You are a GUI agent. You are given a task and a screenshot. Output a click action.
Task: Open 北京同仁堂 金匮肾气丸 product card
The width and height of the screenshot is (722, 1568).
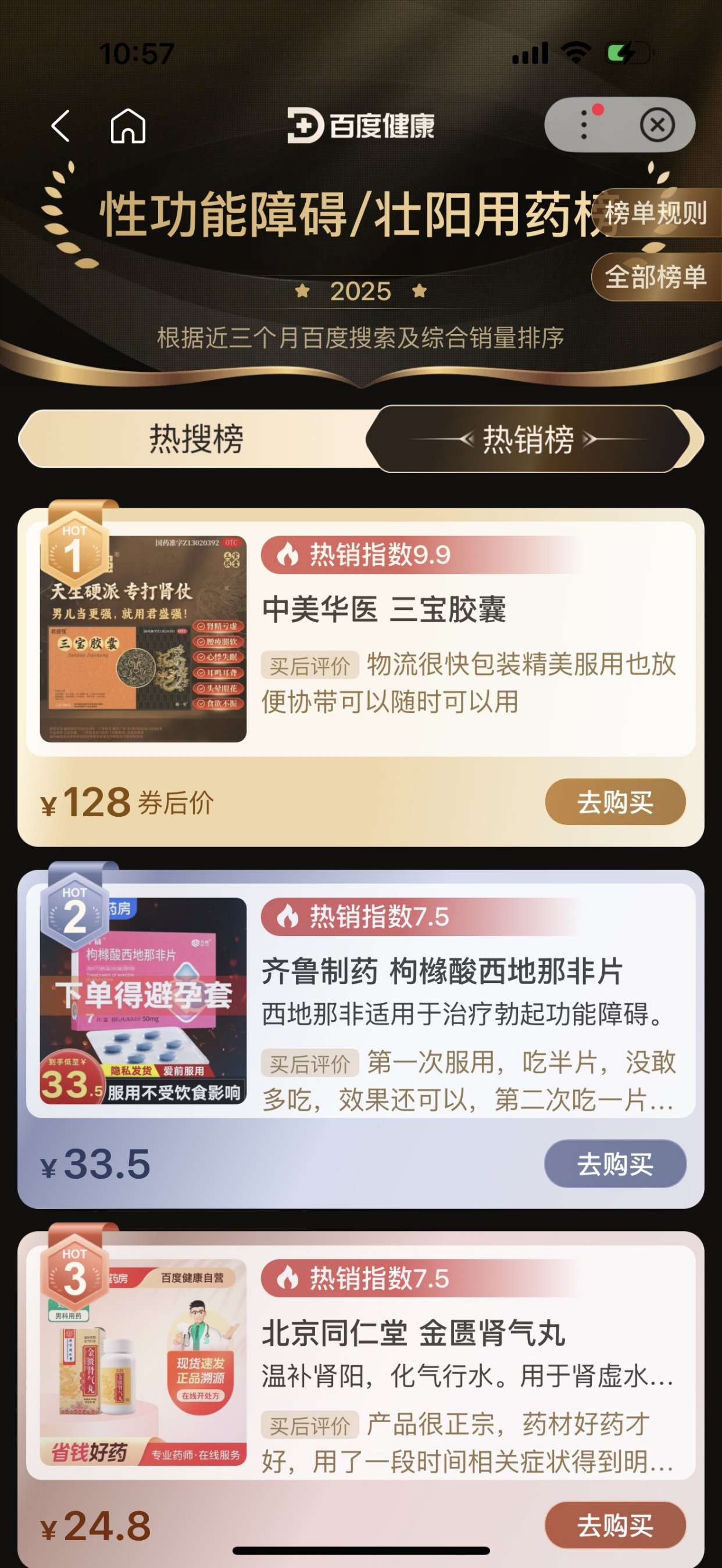click(x=360, y=1362)
